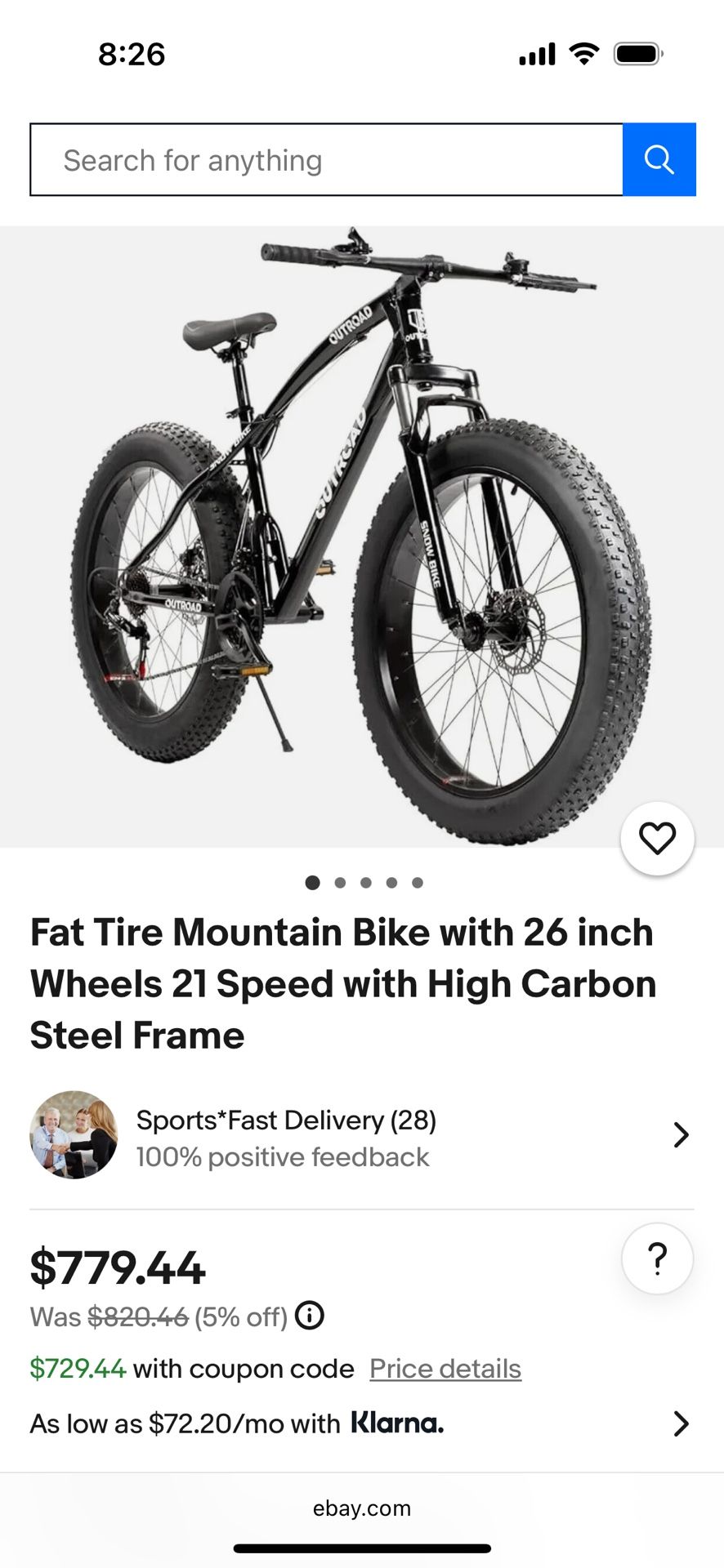Expand the seller details with the chevron

coord(682,1135)
